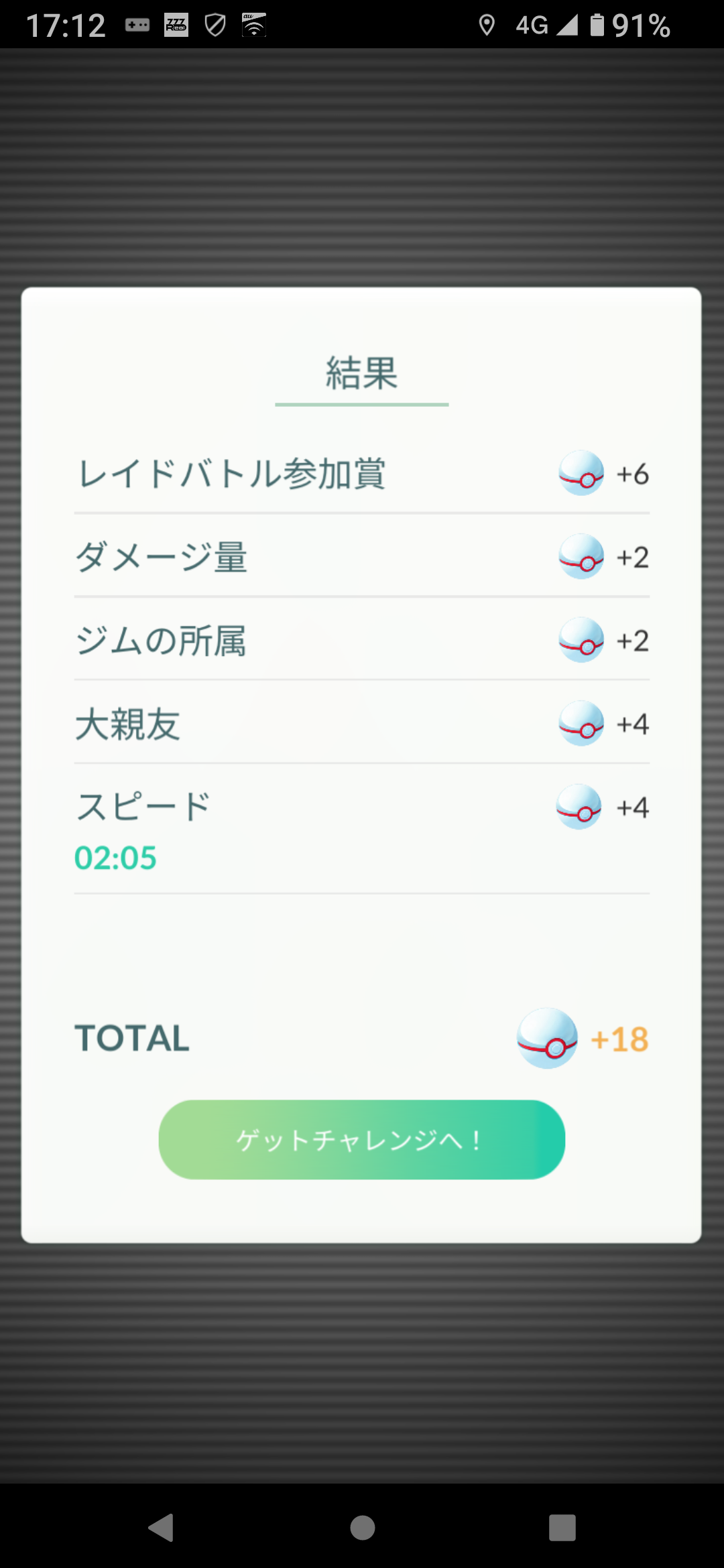Go back with the system back button
The image size is (724, 1568).
(162, 1528)
